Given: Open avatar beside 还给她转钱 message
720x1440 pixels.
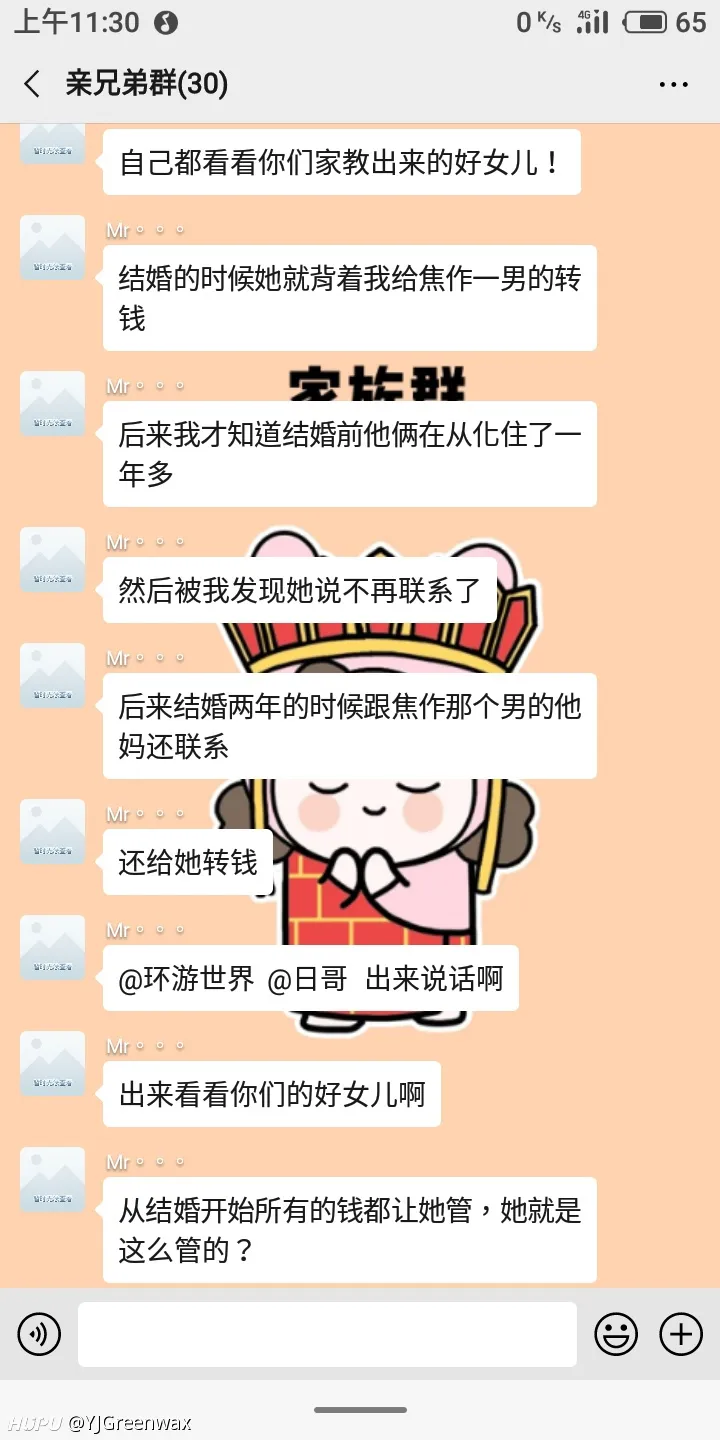Looking at the screenshot, I should [x=53, y=832].
